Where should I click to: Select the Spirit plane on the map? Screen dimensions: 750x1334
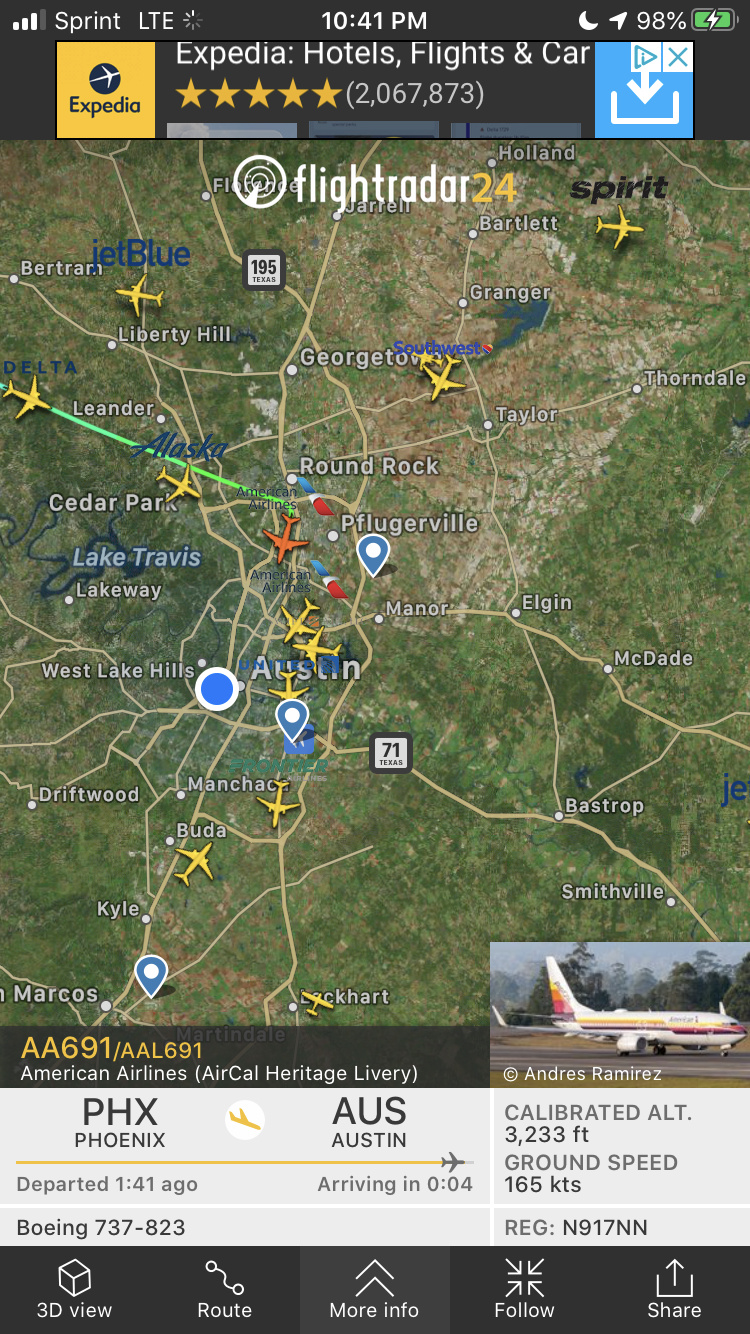tap(619, 226)
